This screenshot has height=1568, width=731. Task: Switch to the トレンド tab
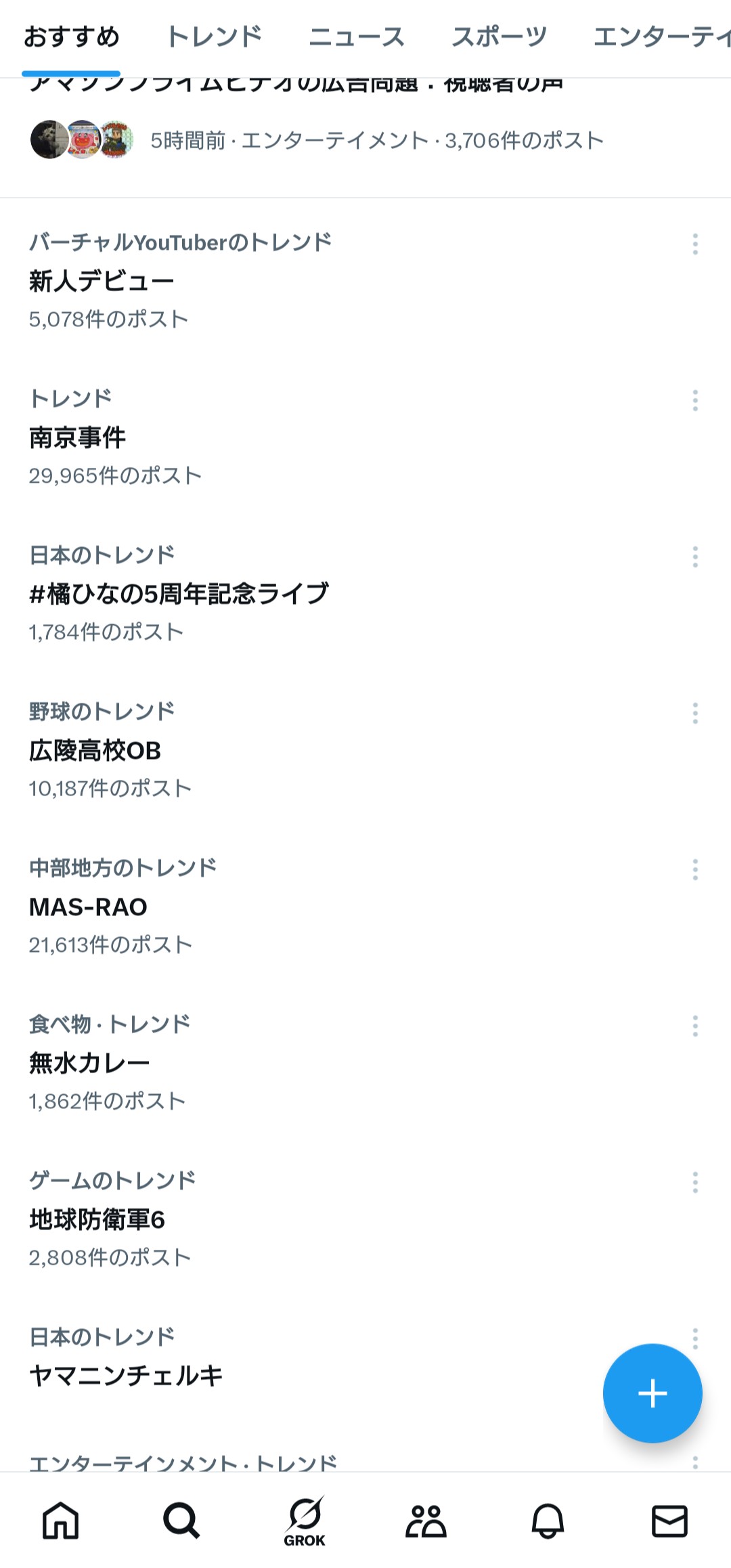point(214,37)
